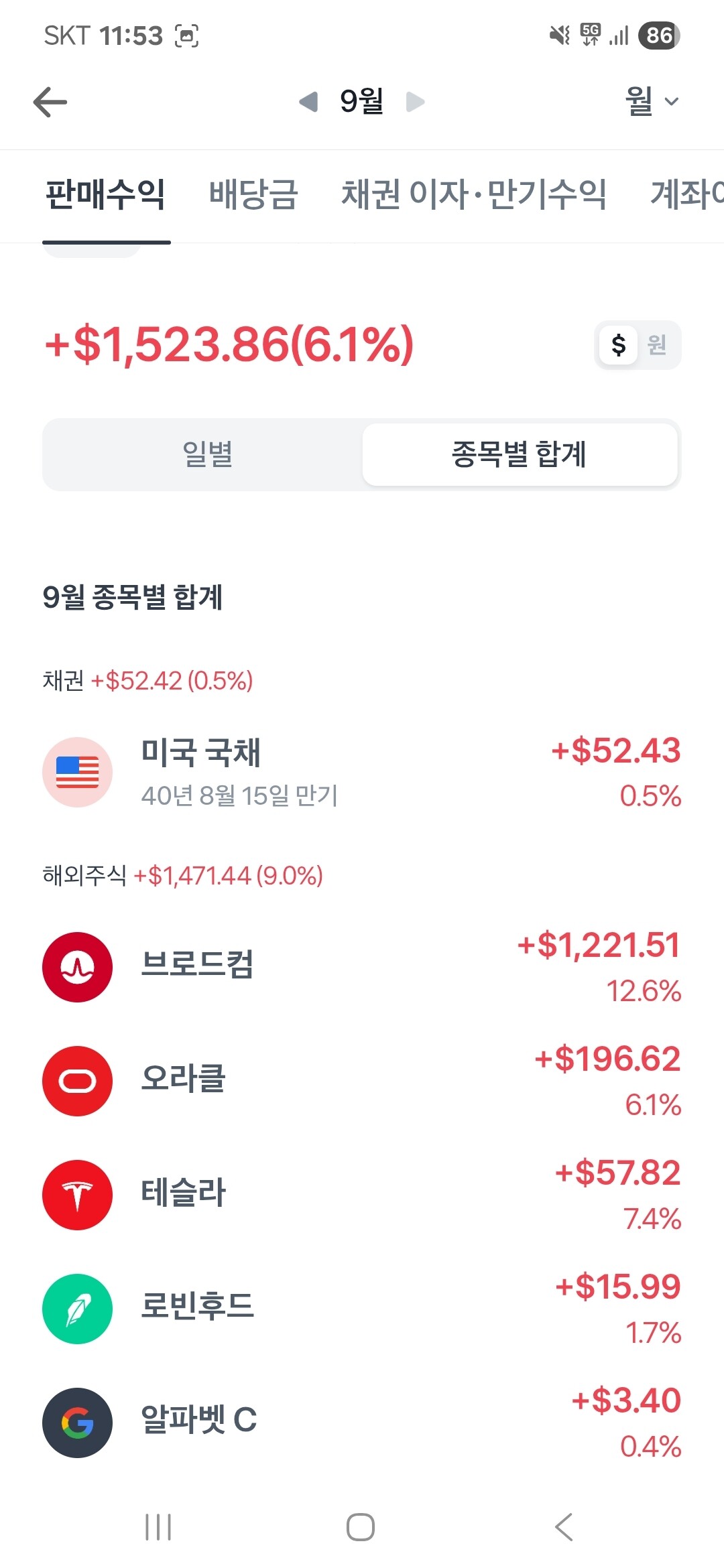This screenshot has height=1568, width=724.
Task: Open the system recent apps button
Action: coord(159,1527)
